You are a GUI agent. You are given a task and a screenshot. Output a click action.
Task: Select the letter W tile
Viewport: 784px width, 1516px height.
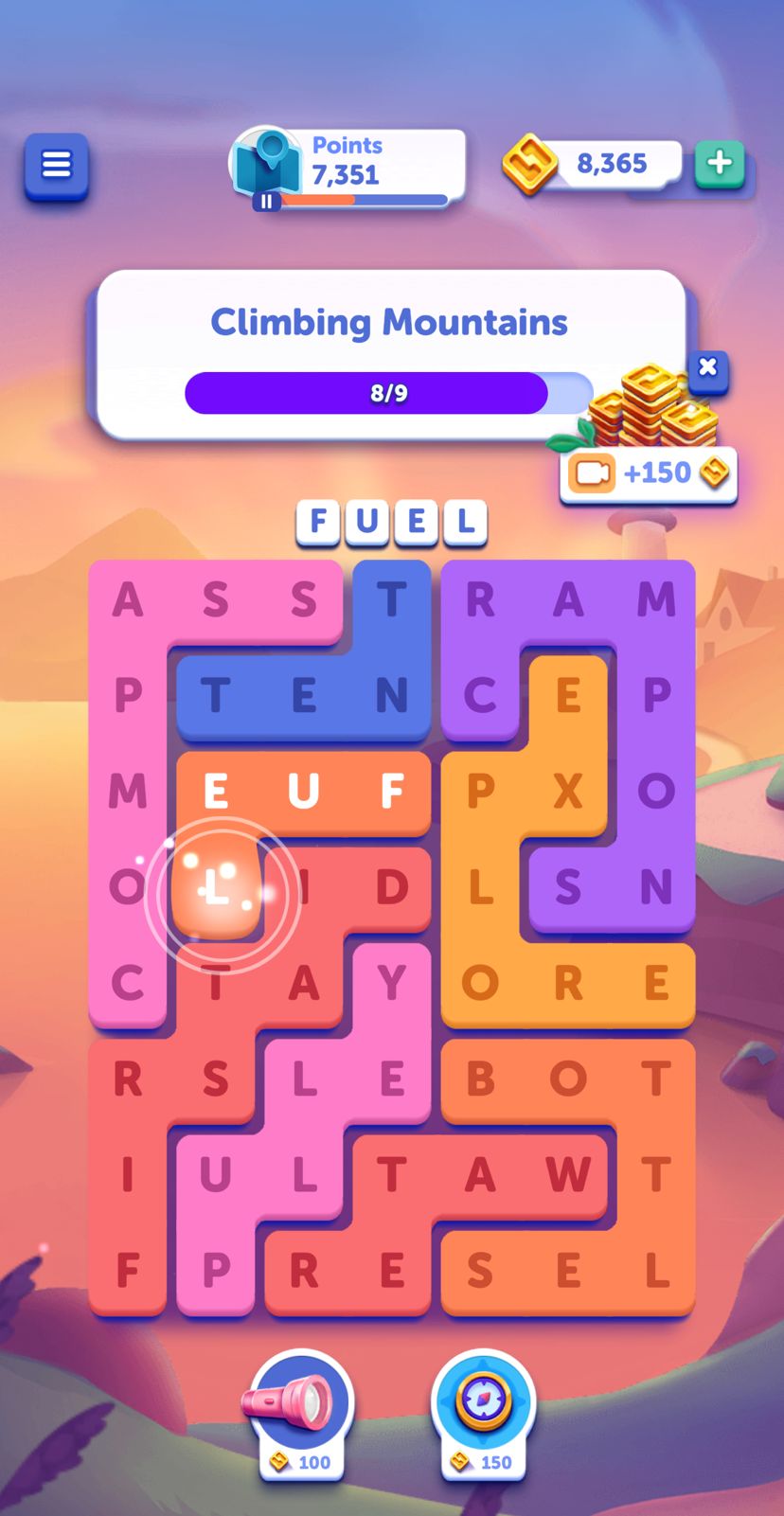tap(568, 1175)
